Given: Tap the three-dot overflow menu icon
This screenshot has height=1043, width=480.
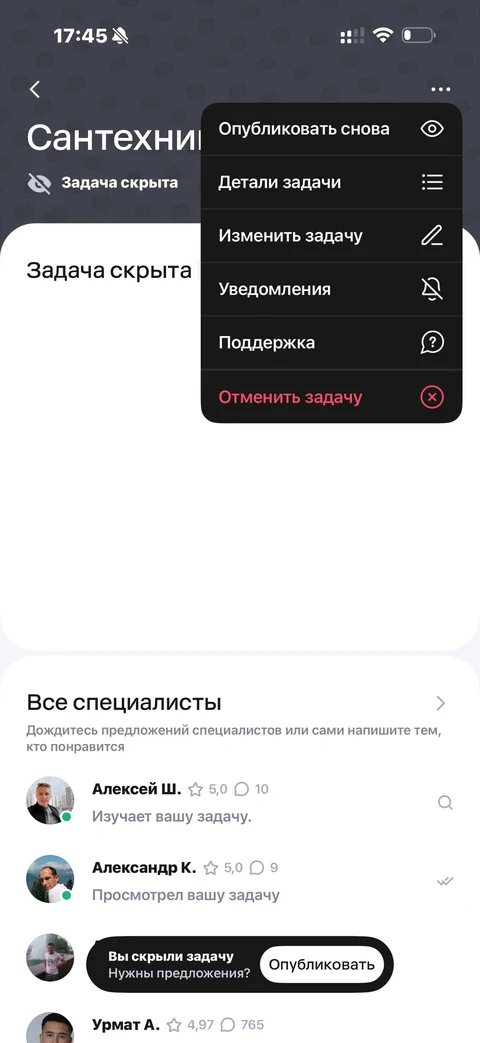Looking at the screenshot, I should point(440,89).
